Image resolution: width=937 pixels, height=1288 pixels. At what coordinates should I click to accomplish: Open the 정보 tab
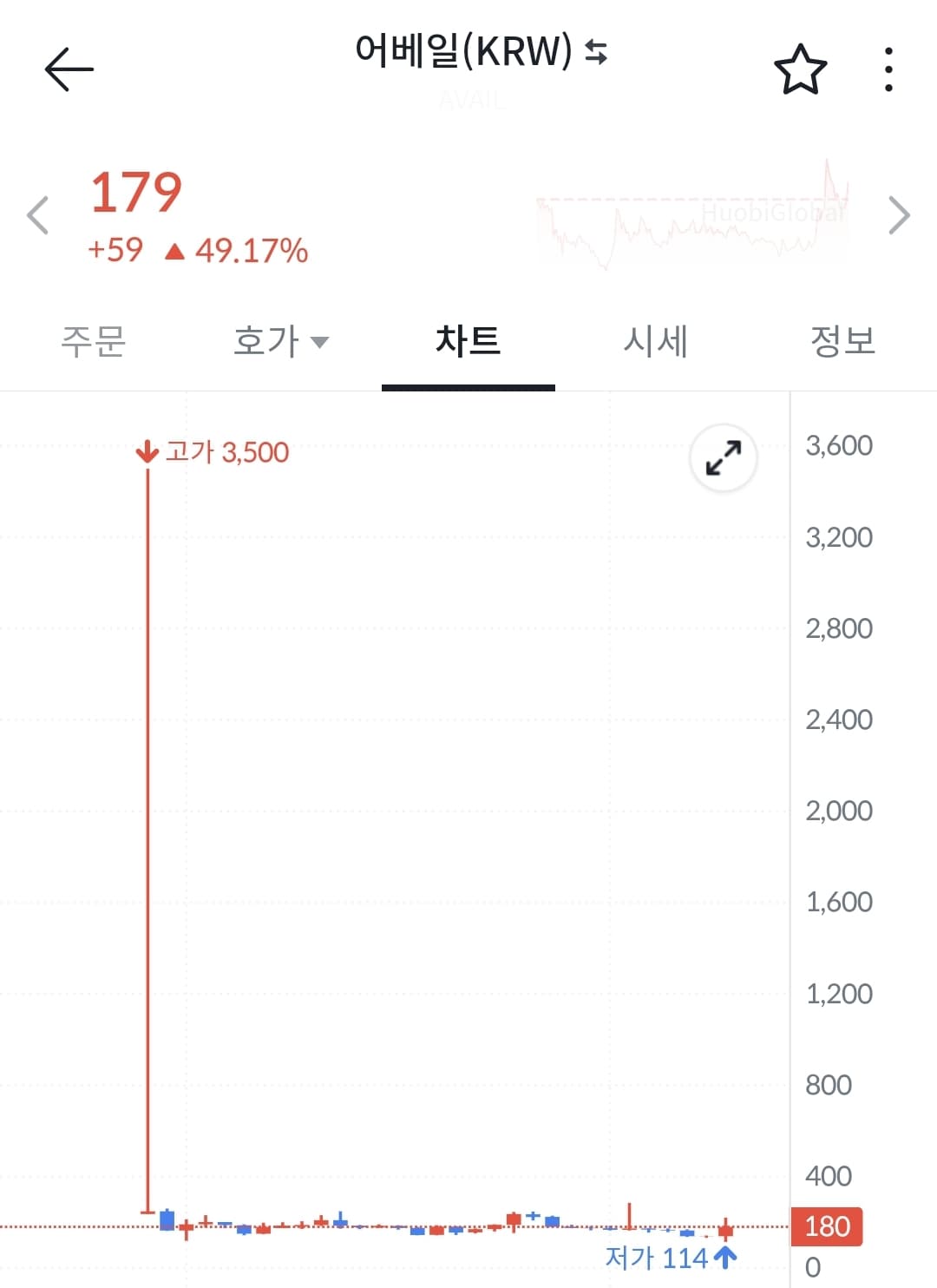click(842, 341)
